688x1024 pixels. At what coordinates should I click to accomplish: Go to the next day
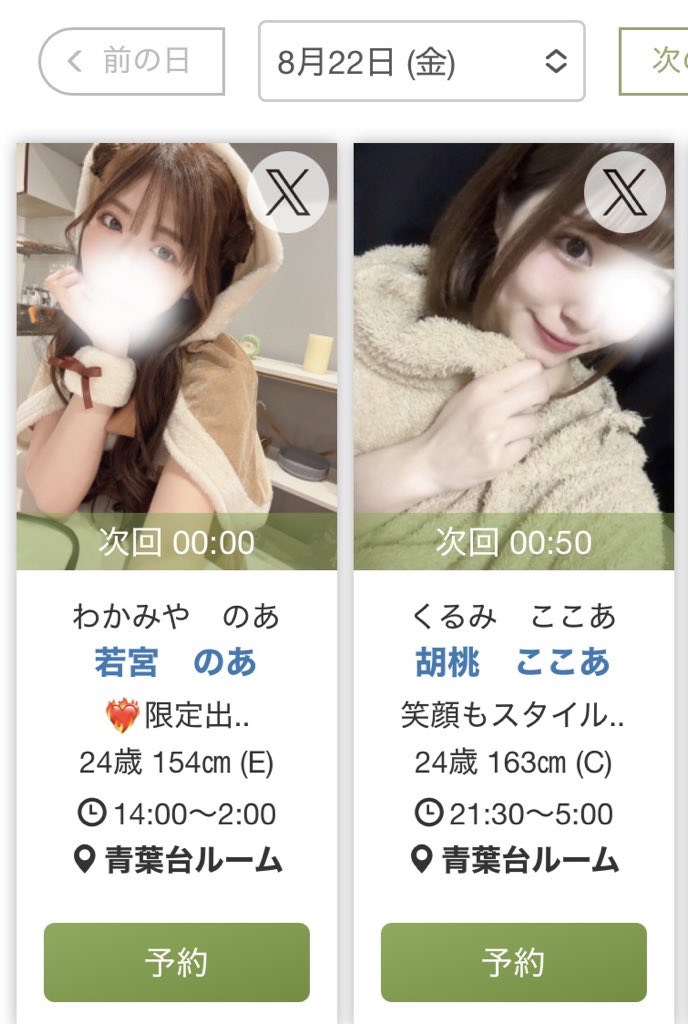click(655, 62)
